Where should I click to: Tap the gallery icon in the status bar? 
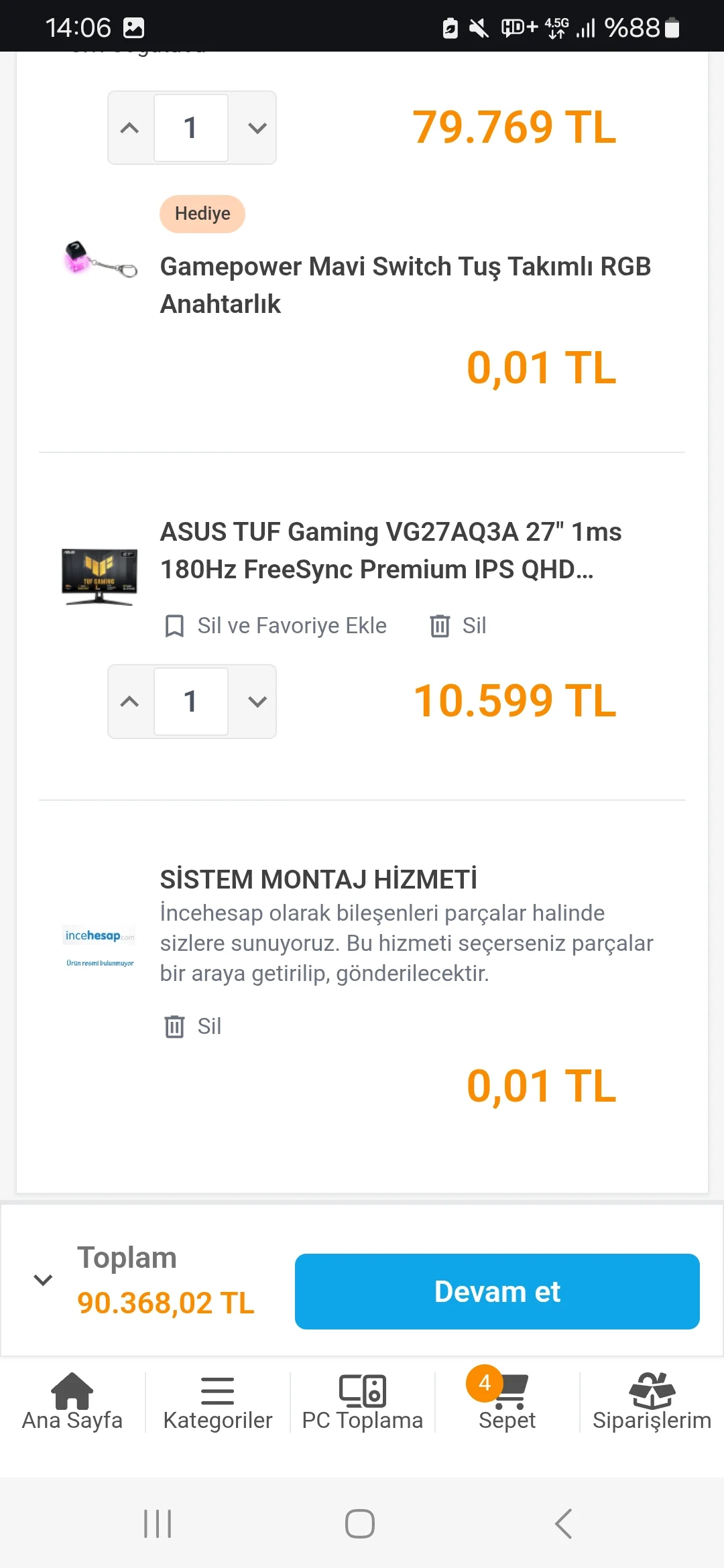coord(134,27)
